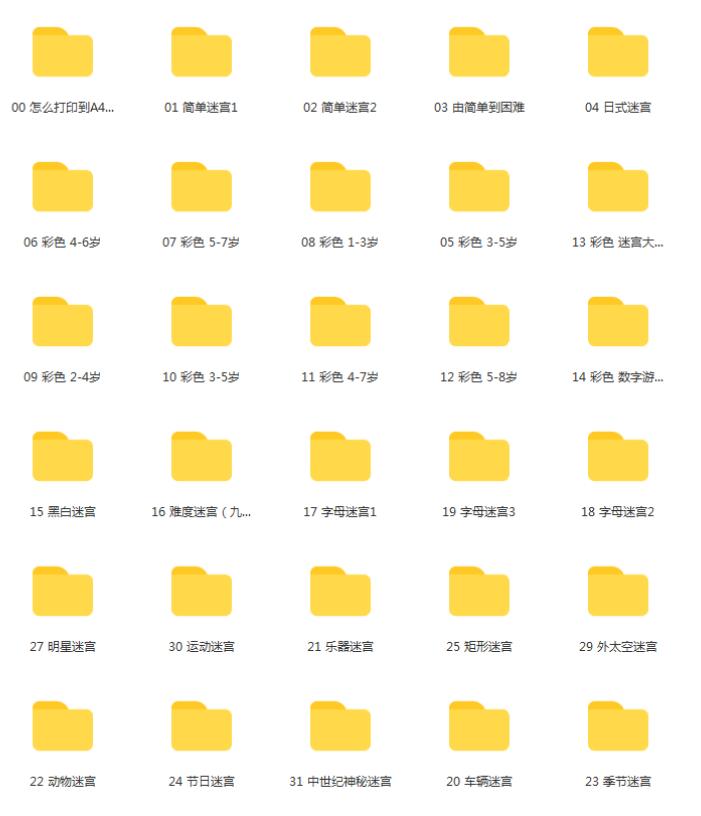Screen dimensions: 701x816
Task: Open folder 31 中世纪神秘迷宫
Action: click(x=340, y=727)
